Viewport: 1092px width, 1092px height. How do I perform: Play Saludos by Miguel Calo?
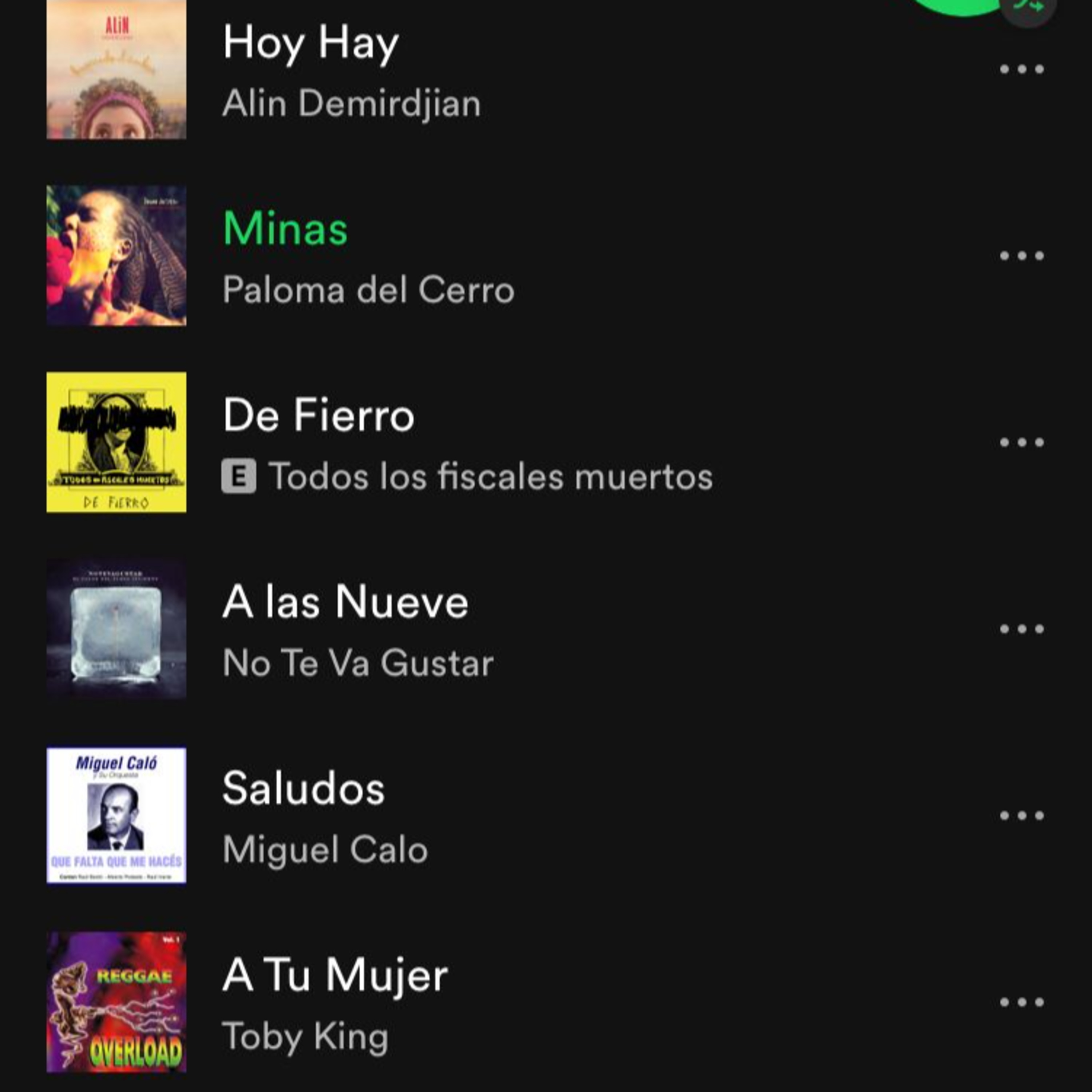tap(304, 789)
